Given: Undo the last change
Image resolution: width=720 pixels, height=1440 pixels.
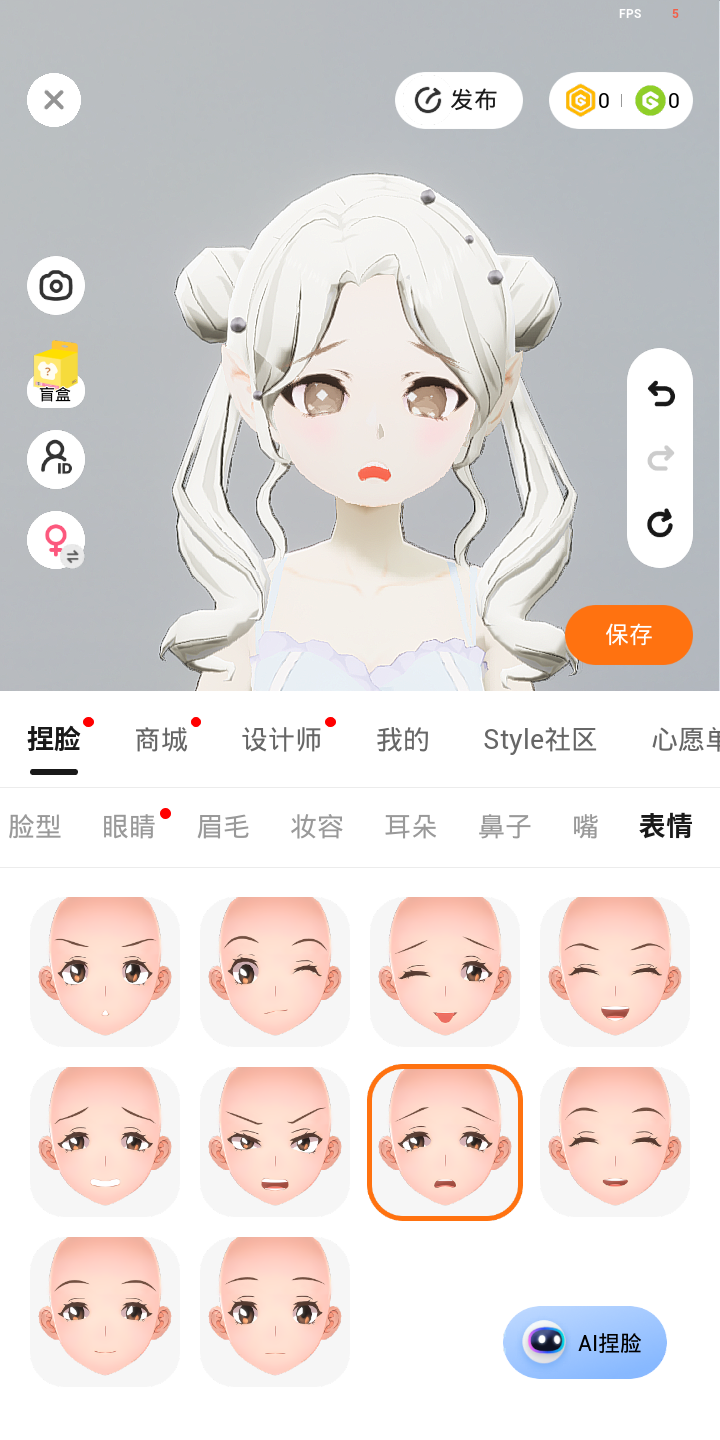Looking at the screenshot, I should [660, 395].
